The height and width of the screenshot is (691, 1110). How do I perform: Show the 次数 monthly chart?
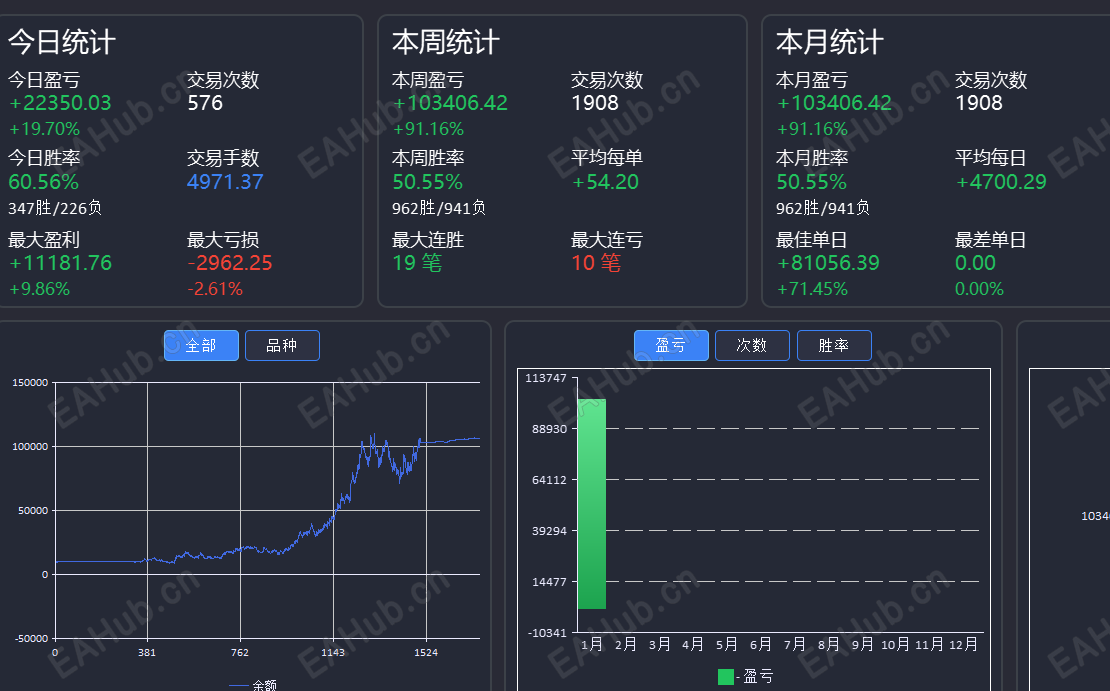(x=752, y=345)
